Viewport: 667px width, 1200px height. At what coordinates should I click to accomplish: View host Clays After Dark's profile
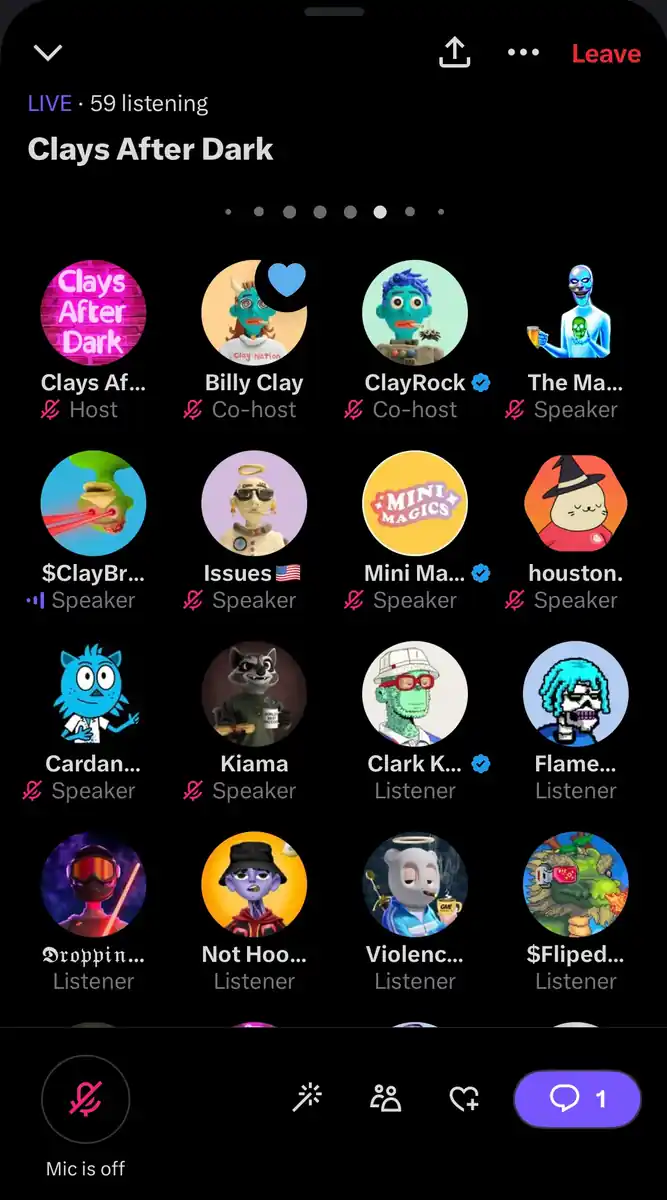pyautogui.click(x=93, y=313)
